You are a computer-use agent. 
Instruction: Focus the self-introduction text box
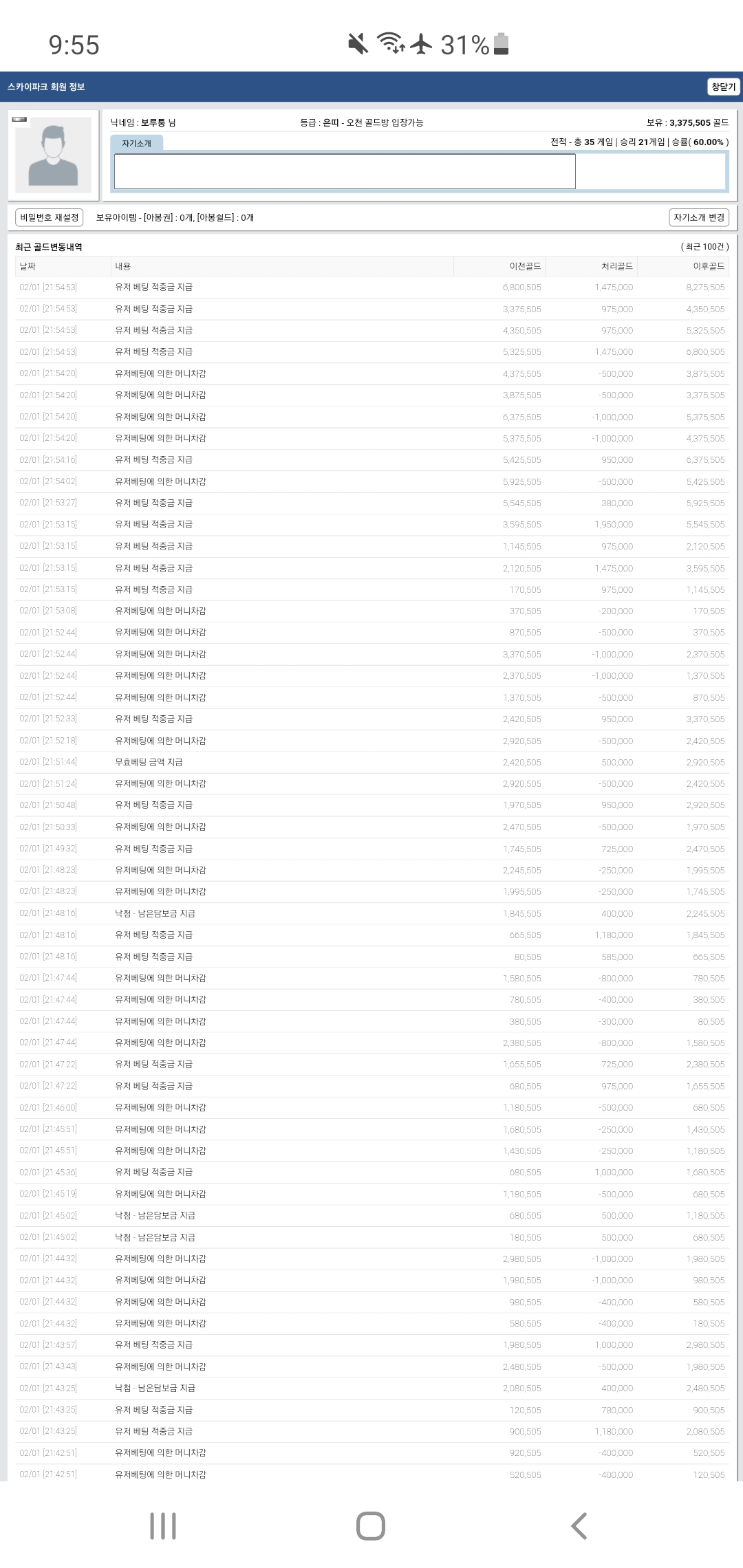[345, 171]
